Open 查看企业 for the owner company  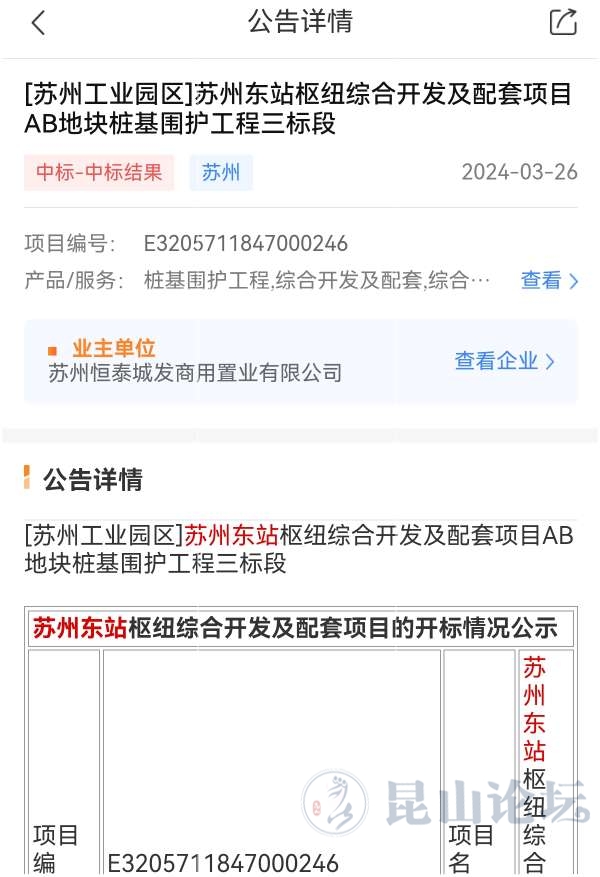point(504,361)
